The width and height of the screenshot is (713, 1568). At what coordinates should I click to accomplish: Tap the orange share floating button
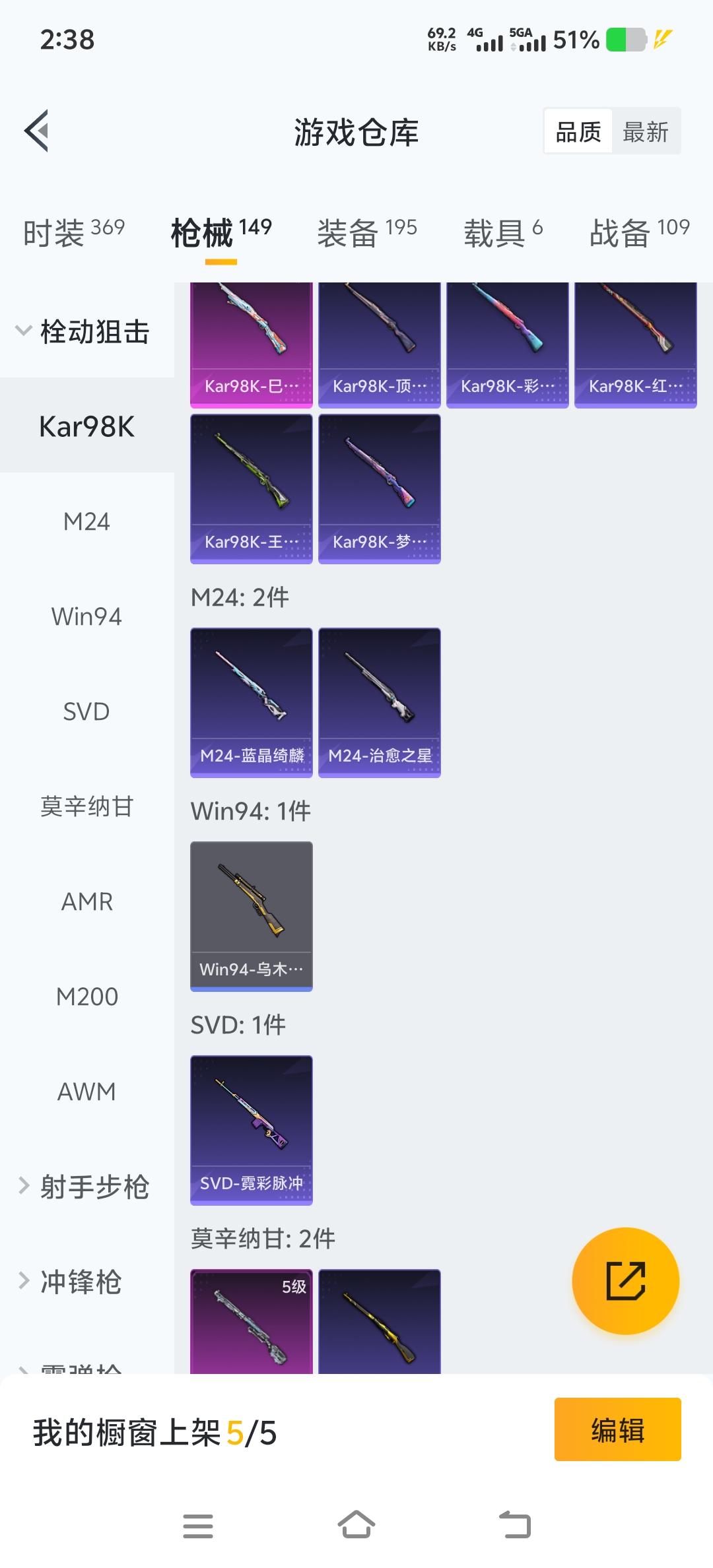pyautogui.click(x=625, y=1280)
